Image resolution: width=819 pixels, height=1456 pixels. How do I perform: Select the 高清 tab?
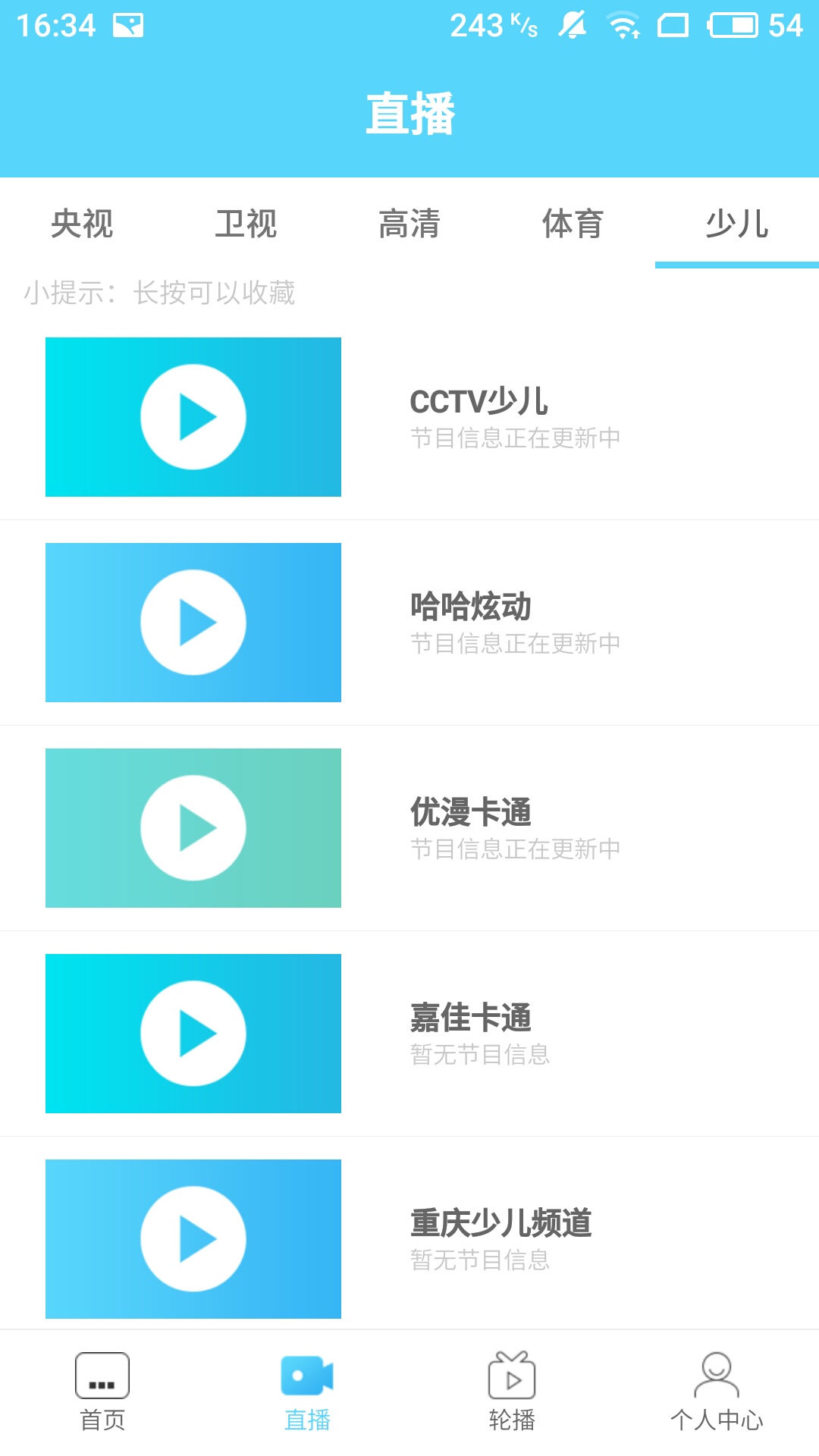point(409,224)
